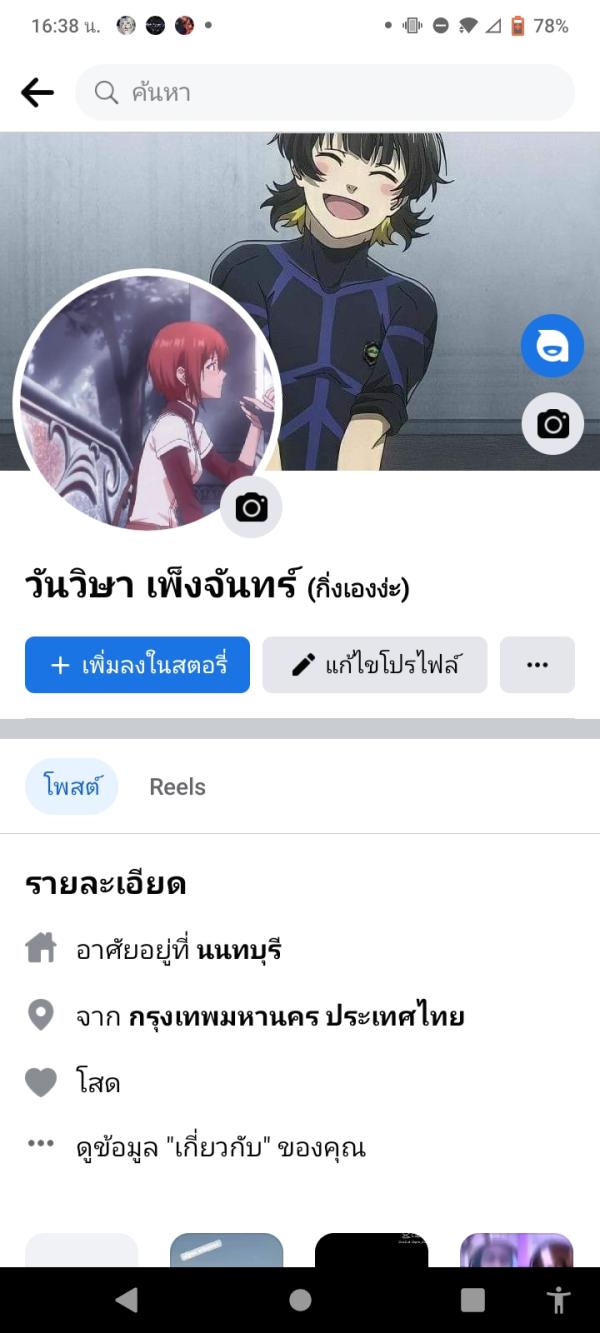600x1333 pixels.
Task: Tap the system home button
Action: point(300,1300)
